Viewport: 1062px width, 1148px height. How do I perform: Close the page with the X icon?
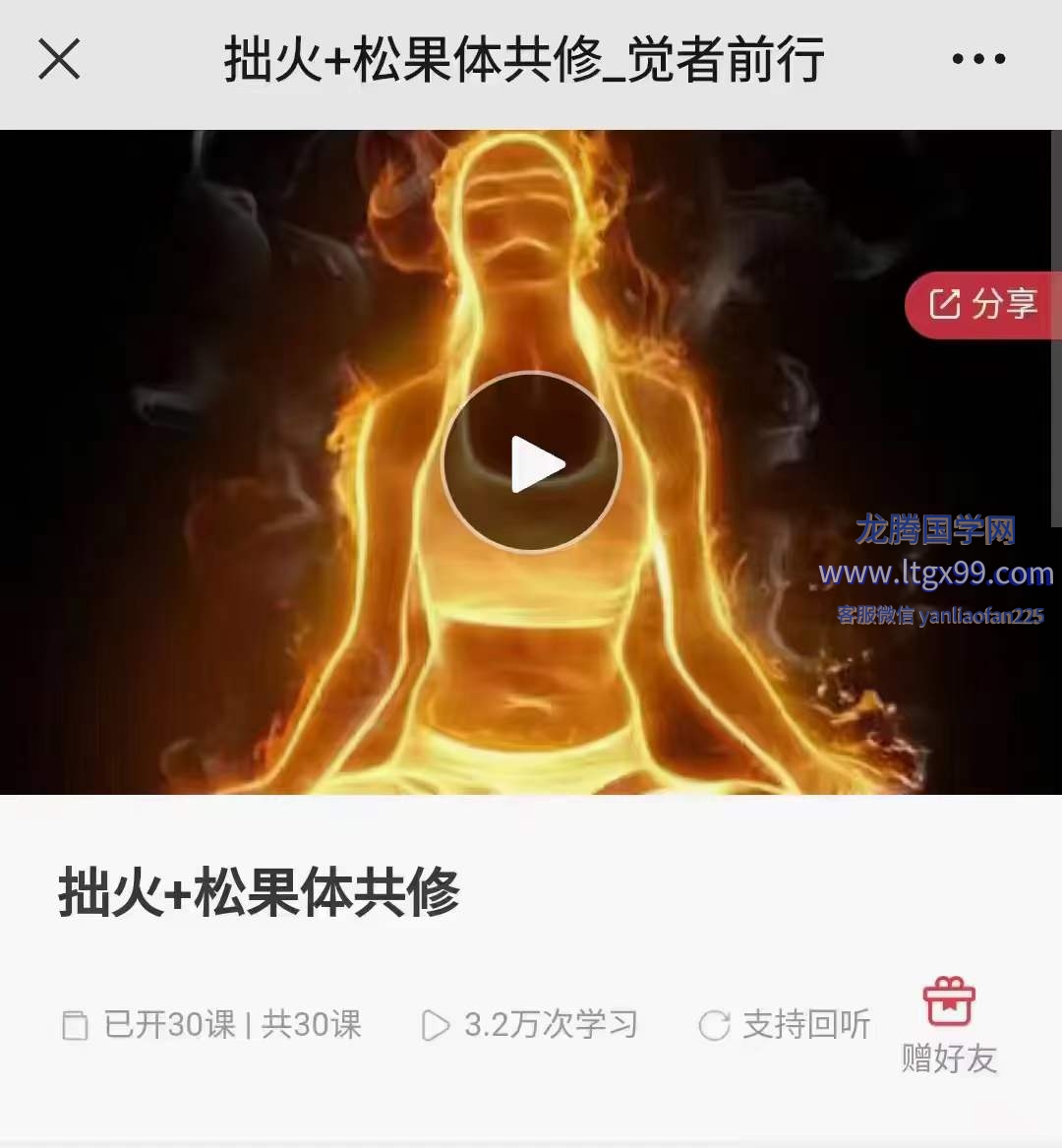point(59,59)
